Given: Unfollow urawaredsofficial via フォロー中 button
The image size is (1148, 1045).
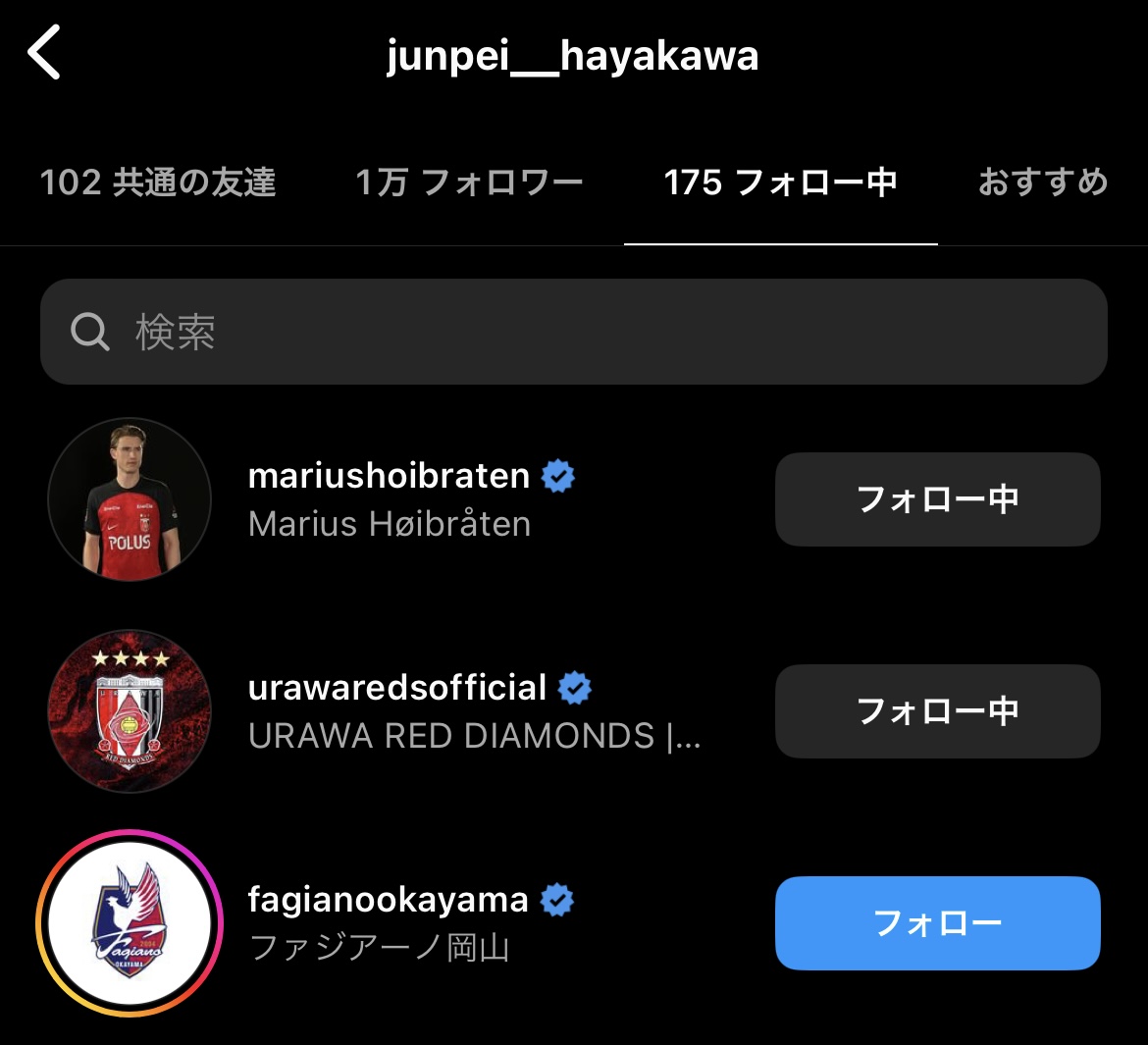Looking at the screenshot, I should [x=937, y=711].
